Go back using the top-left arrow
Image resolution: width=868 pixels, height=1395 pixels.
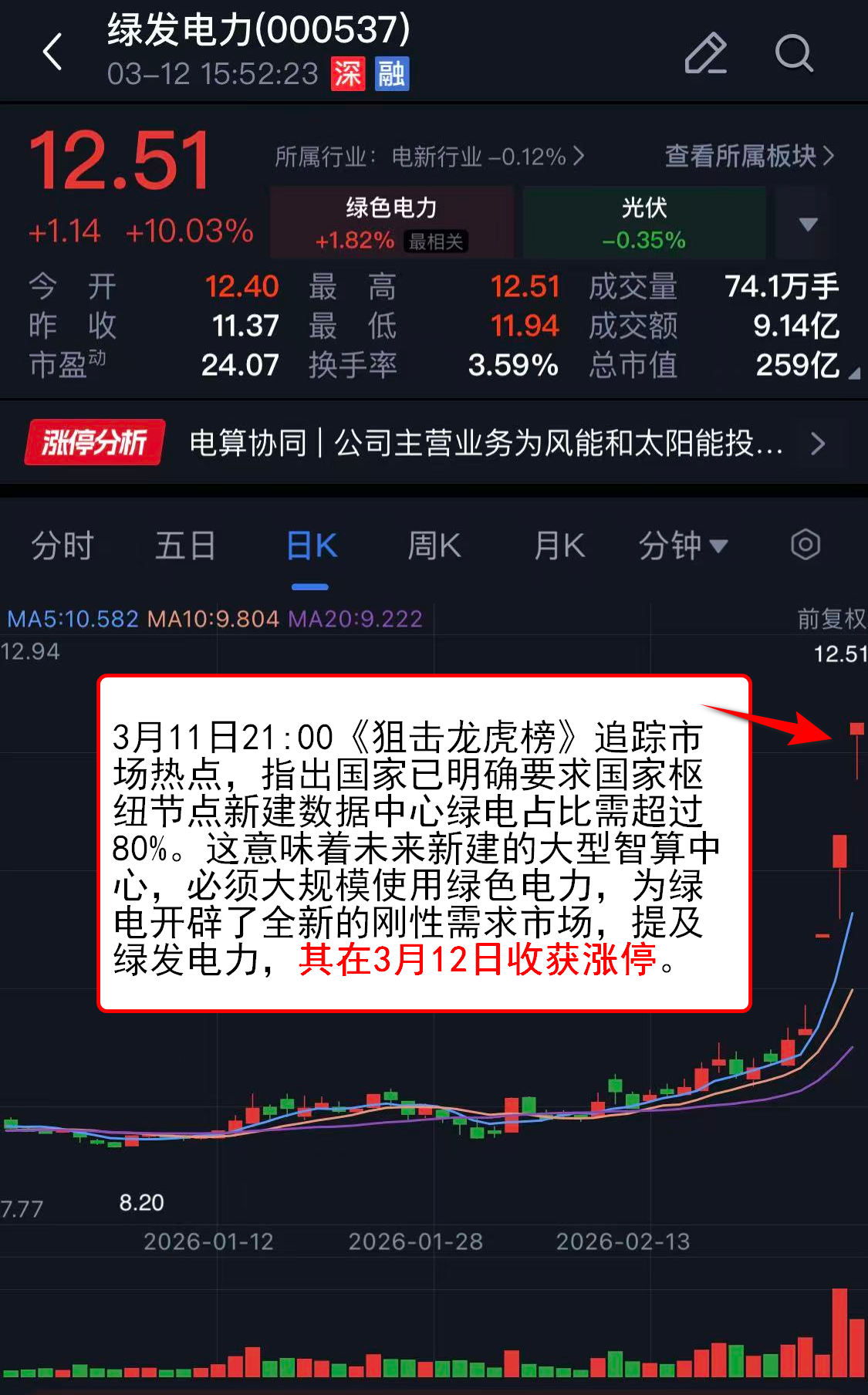tap(52, 52)
